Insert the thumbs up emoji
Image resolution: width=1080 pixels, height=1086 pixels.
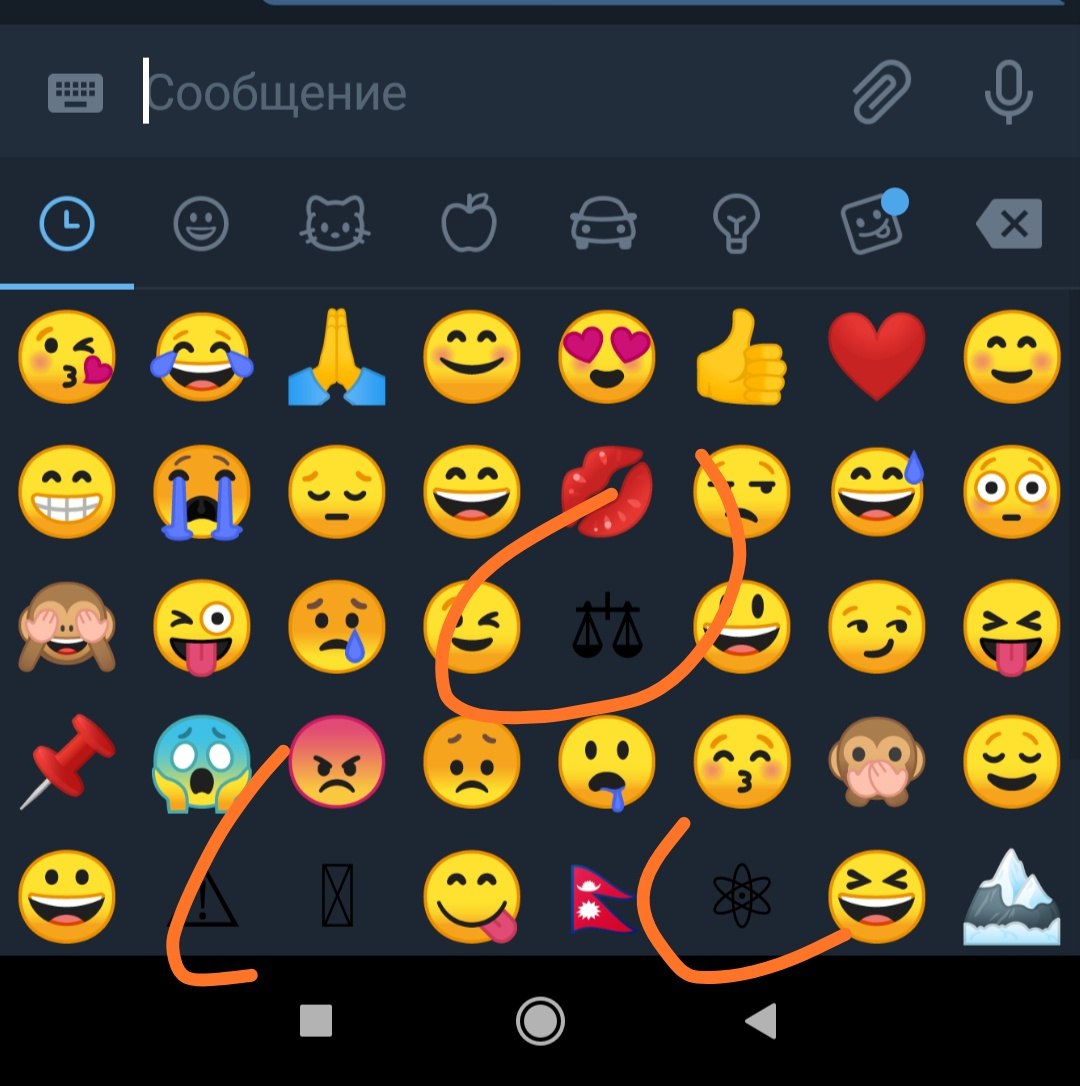(x=741, y=356)
